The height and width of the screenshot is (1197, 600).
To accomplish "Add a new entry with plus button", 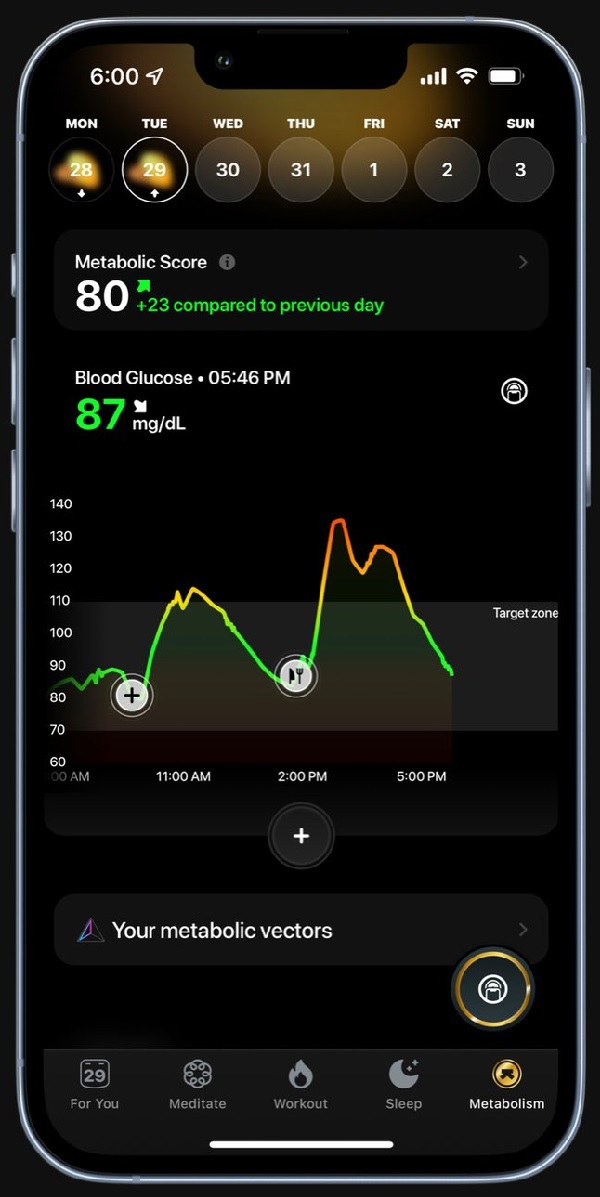I will click(x=301, y=836).
